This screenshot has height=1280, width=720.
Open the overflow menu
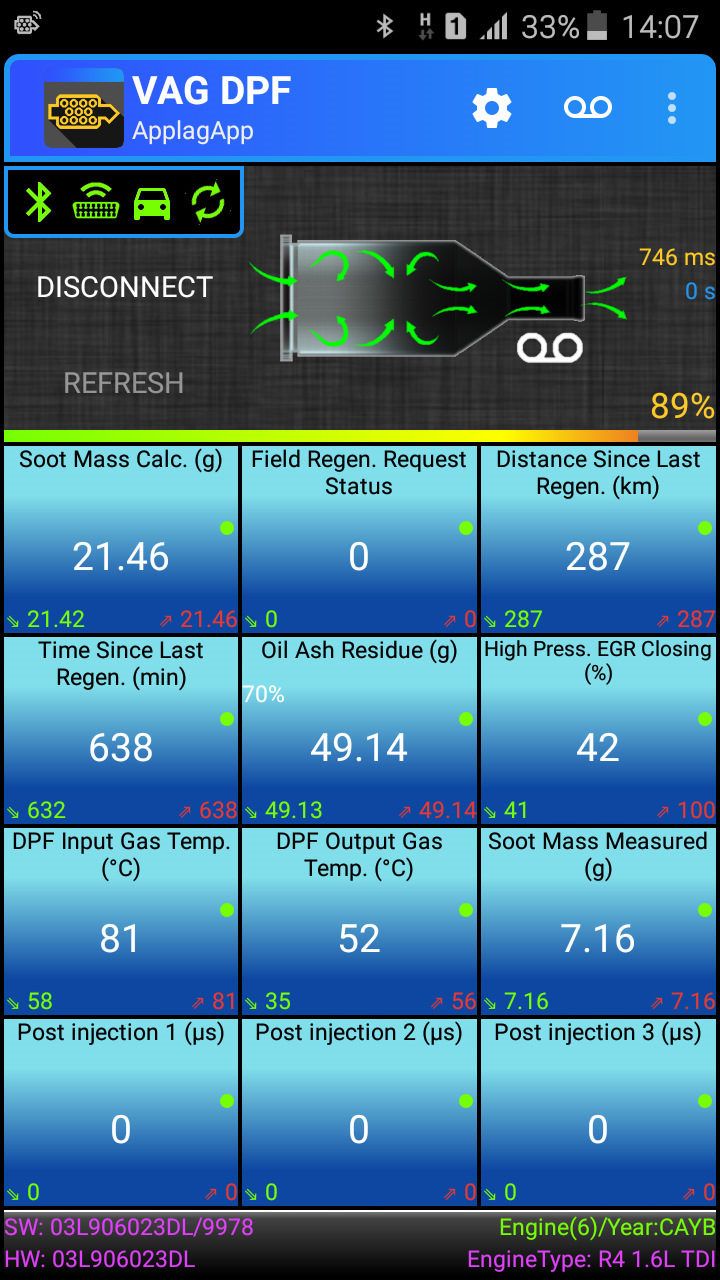[672, 108]
